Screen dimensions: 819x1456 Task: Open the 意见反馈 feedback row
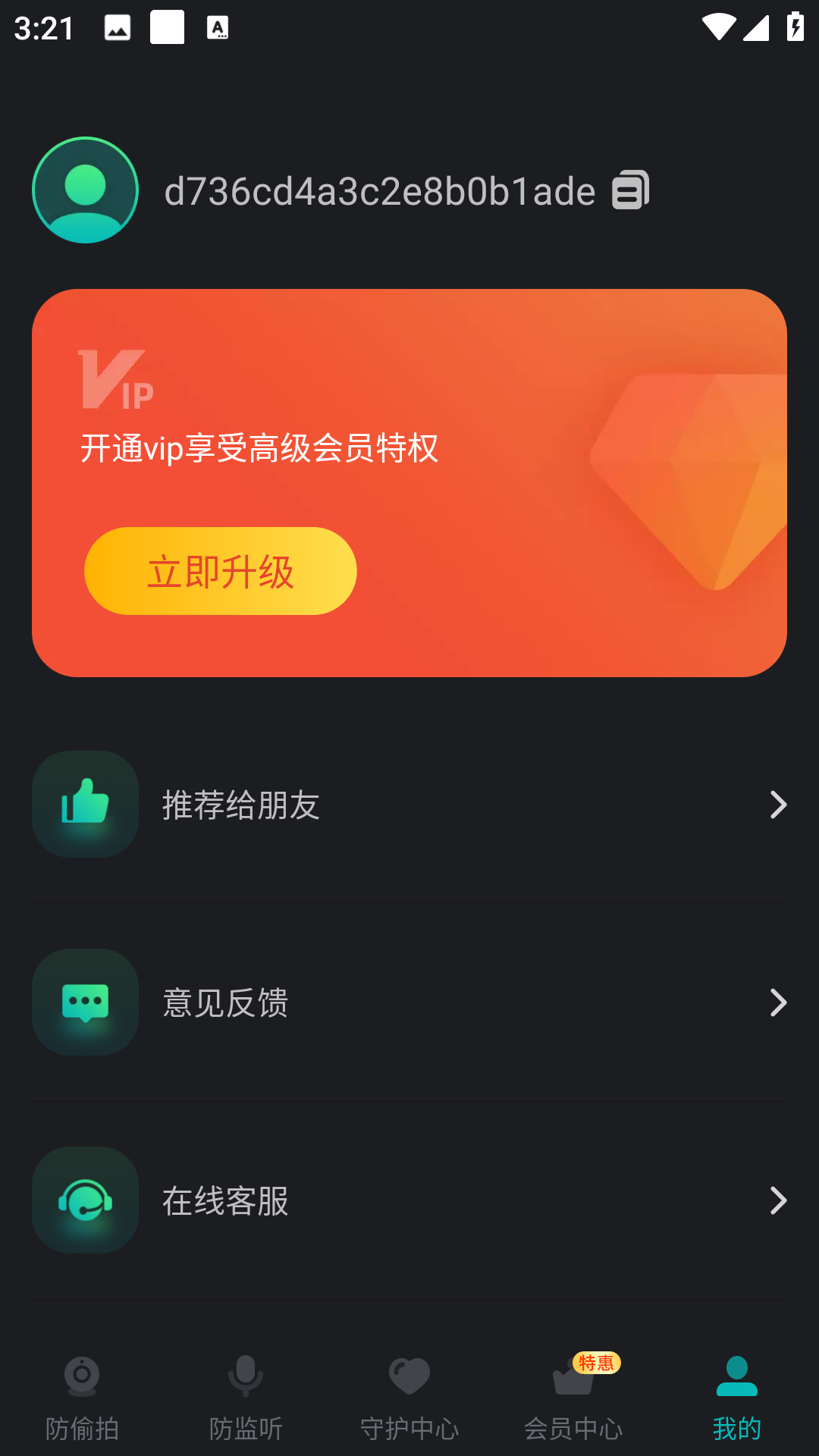point(409,1003)
